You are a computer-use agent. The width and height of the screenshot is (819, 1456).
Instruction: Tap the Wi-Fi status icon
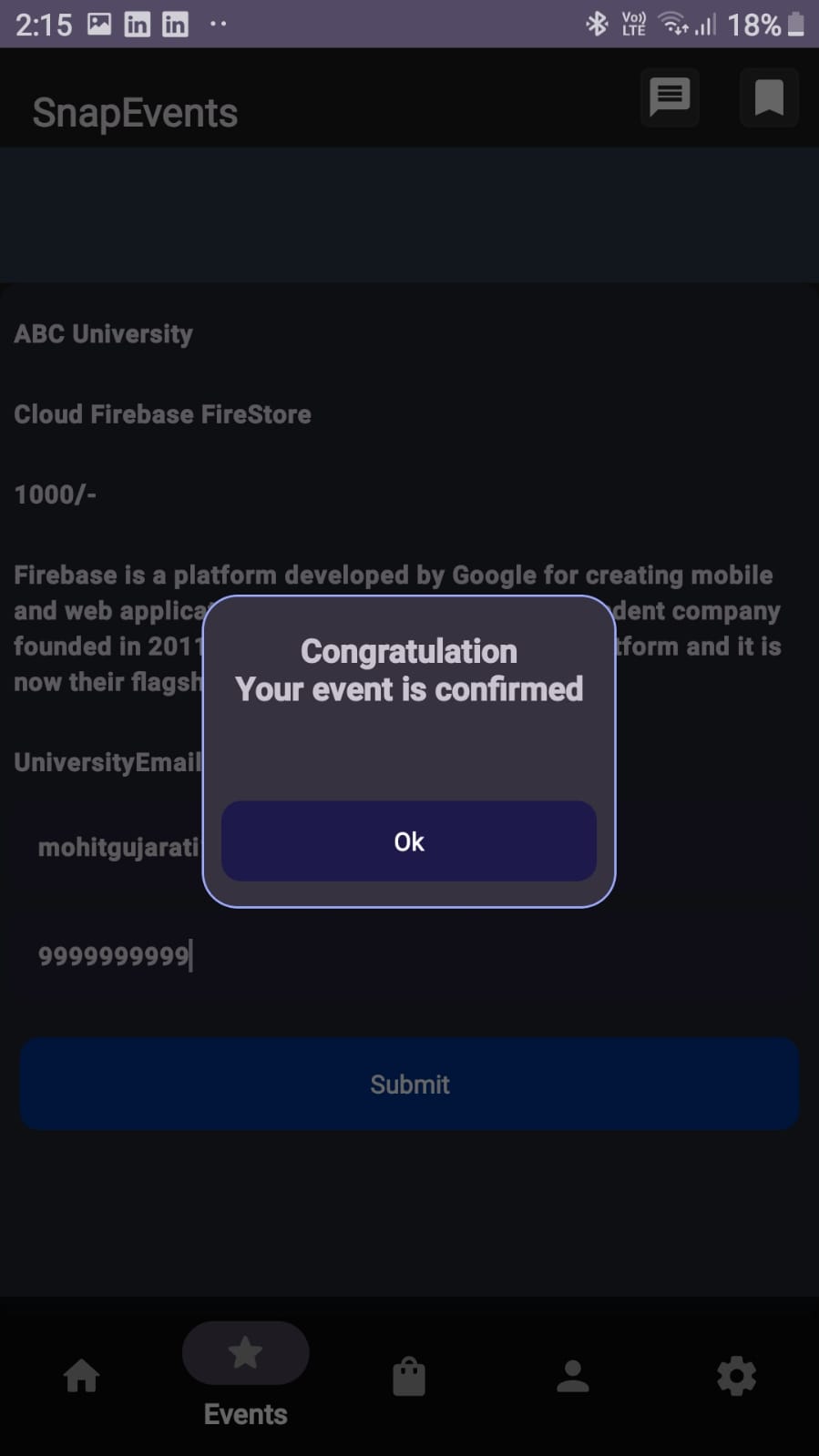tap(673, 24)
